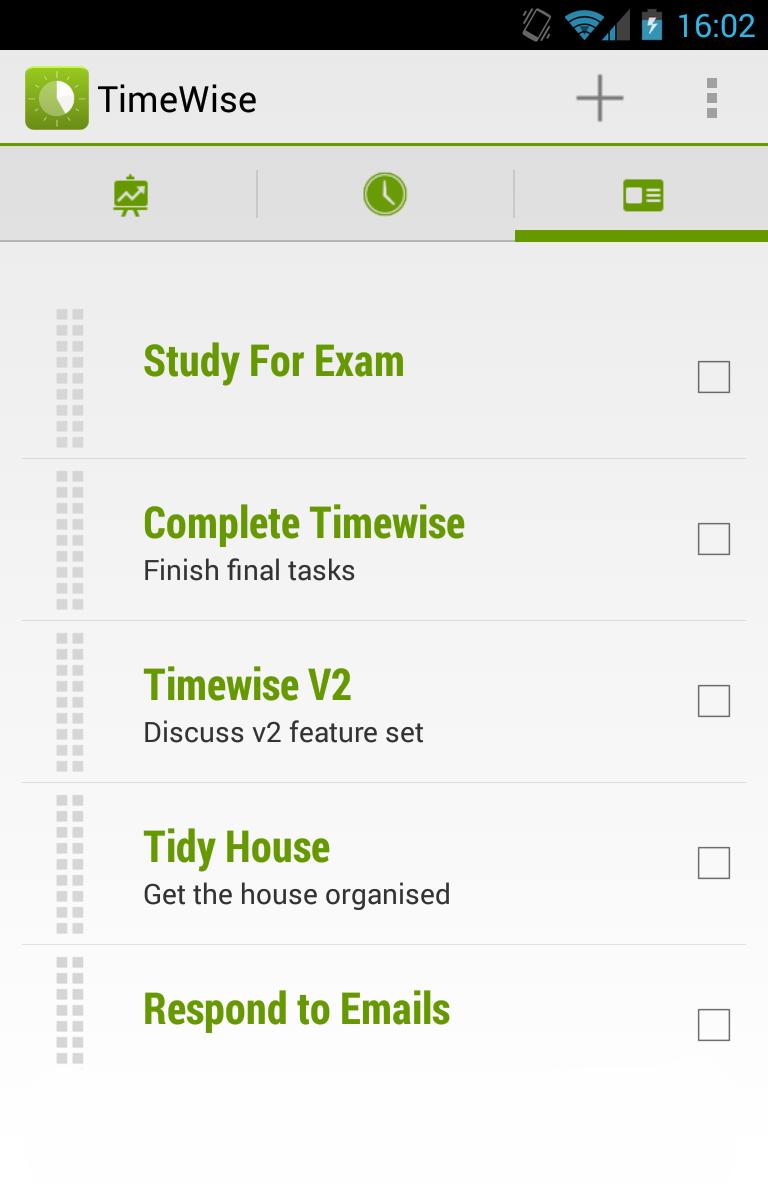
Task: Tap the battery indicator in the status bar
Action: [x=649, y=24]
